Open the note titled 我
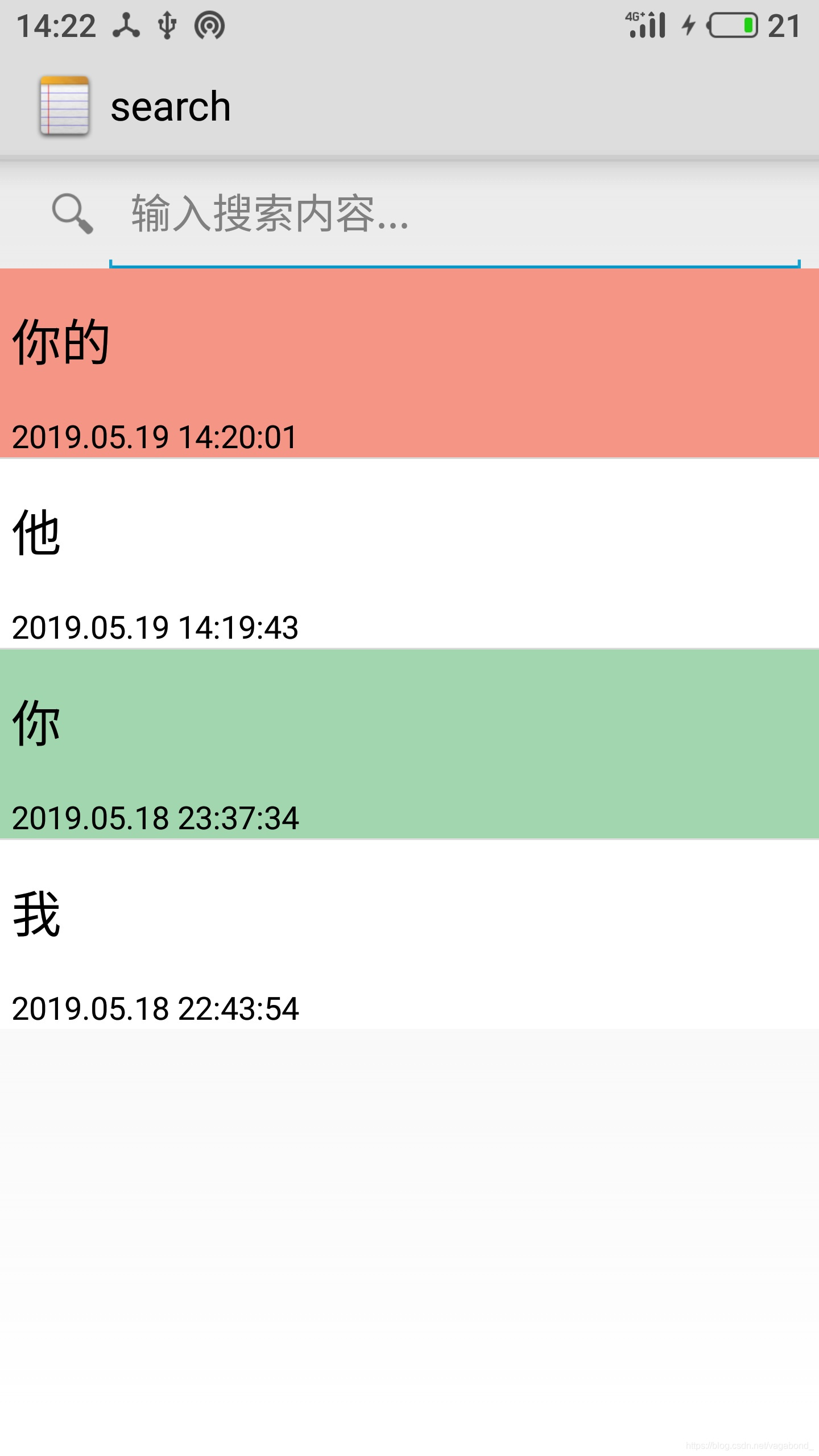The image size is (819, 1456). click(x=409, y=934)
